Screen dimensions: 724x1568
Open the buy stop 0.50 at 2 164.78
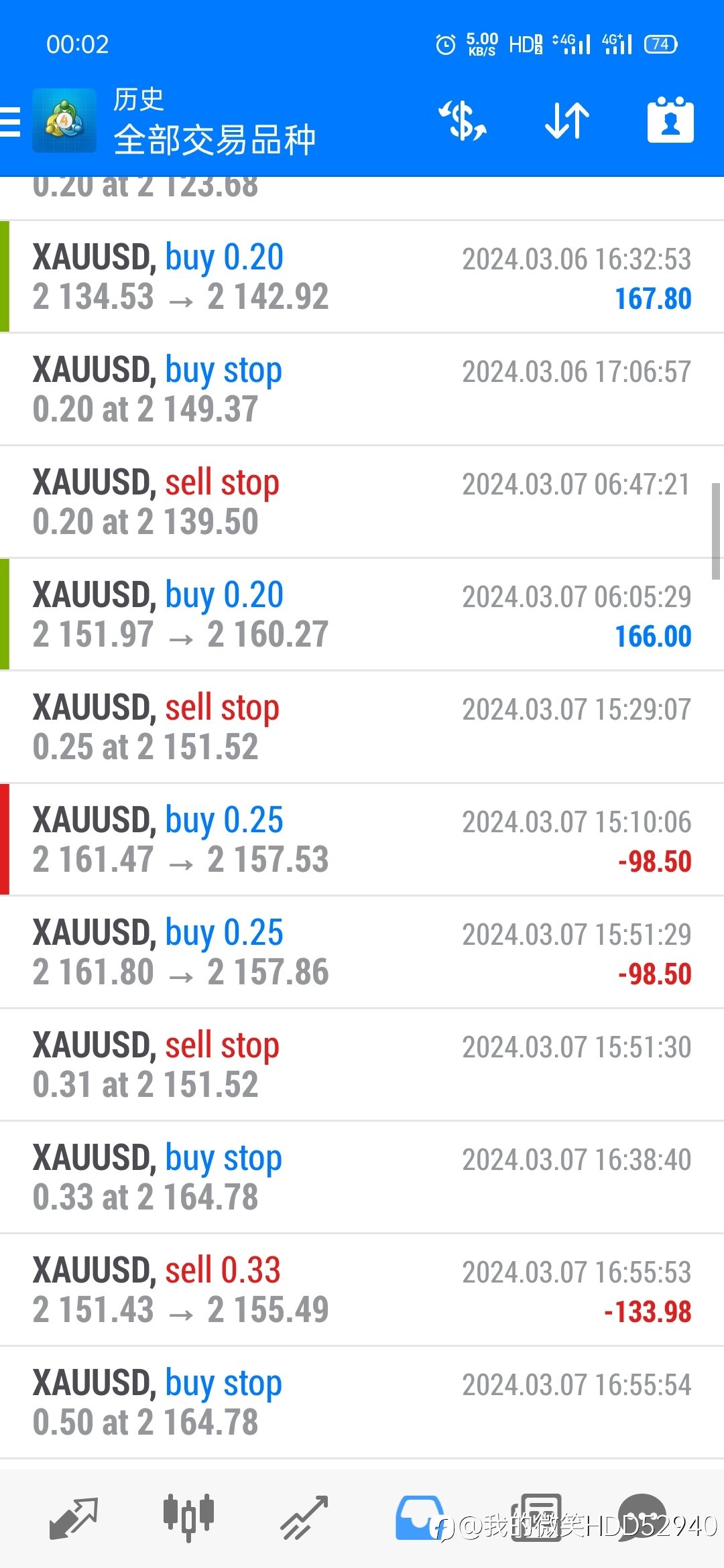(362, 1402)
